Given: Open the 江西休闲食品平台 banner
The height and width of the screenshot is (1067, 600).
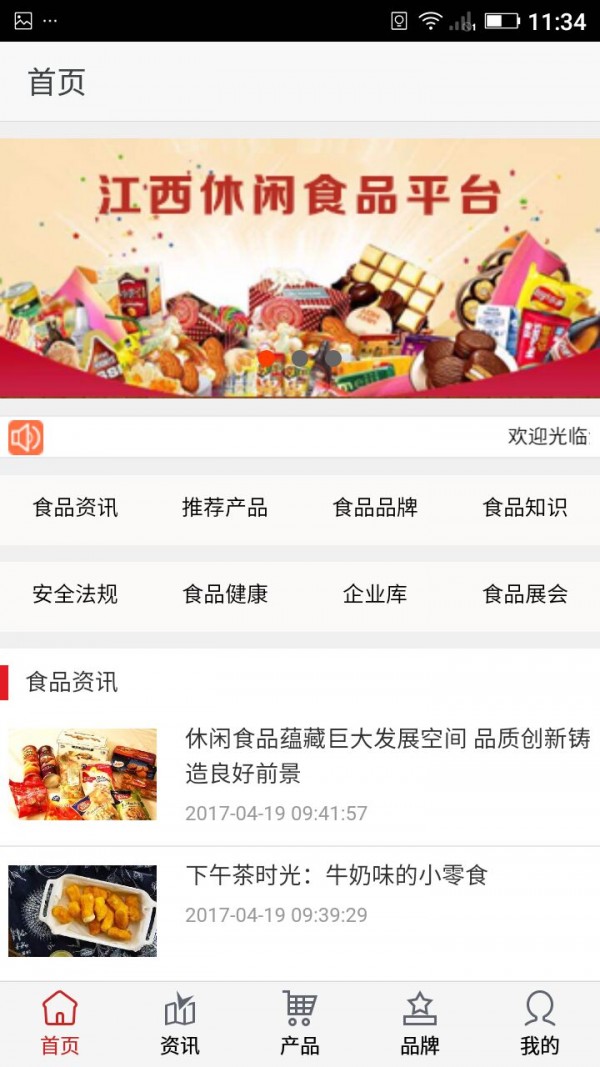Looking at the screenshot, I should coord(300,268).
